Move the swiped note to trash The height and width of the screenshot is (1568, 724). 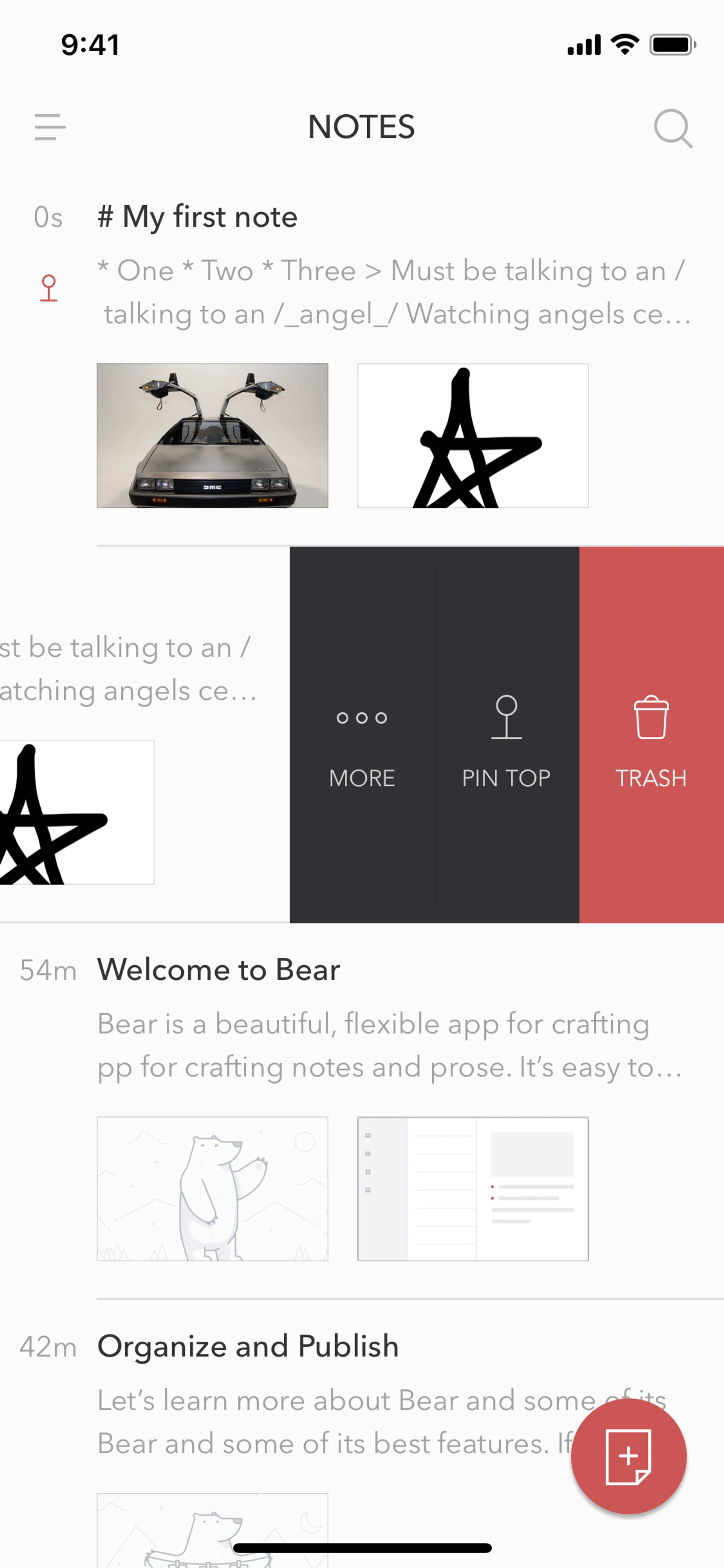click(x=651, y=735)
